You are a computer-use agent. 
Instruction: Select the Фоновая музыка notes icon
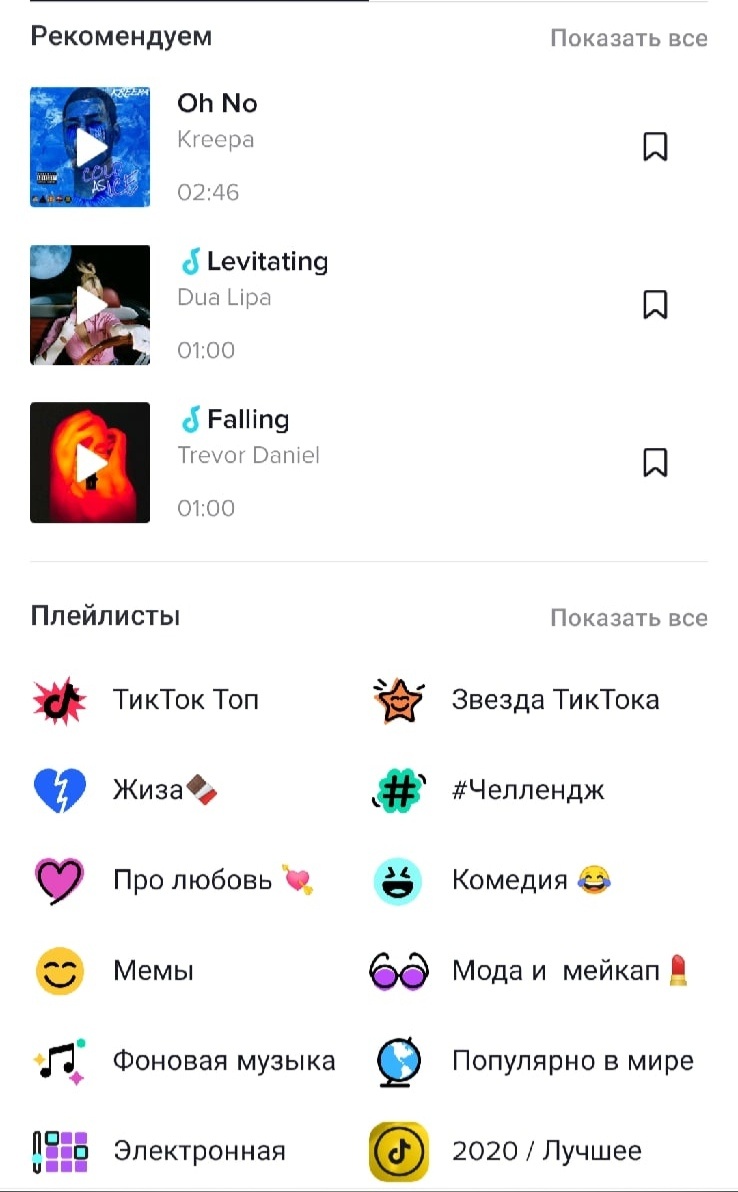tap(59, 1059)
